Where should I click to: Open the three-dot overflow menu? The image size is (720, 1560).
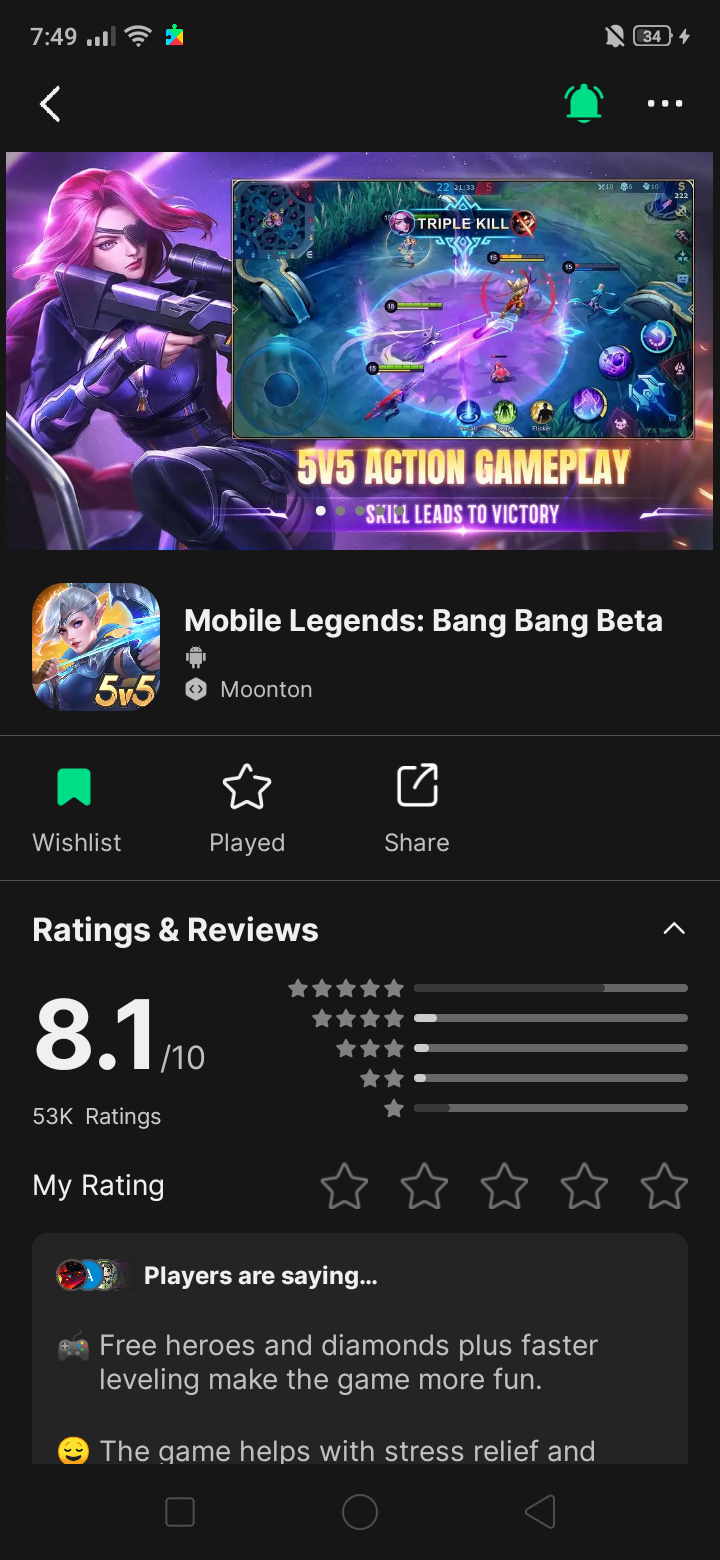pyautogui.click(x=665, y=103)
